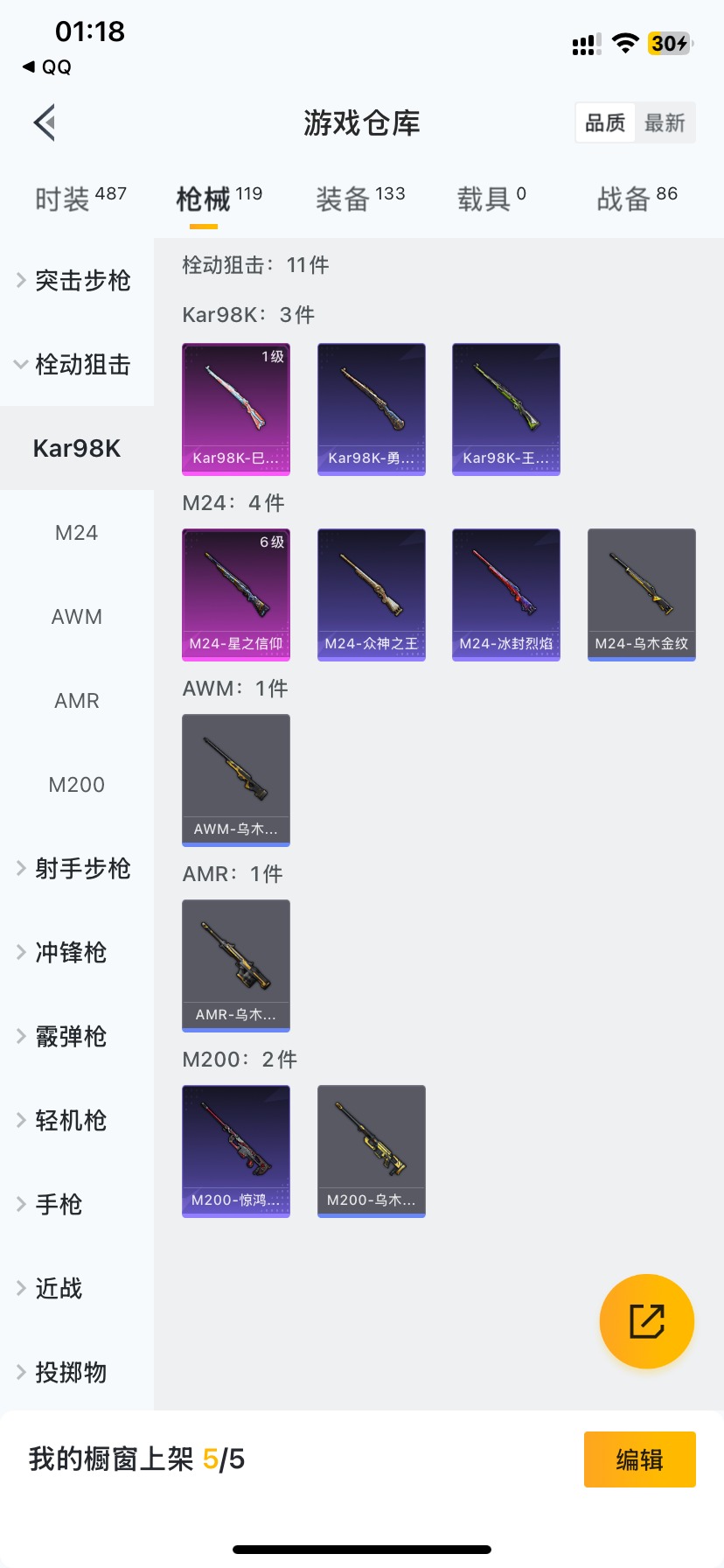Switch to the 载具 tab
Image resolution: width=724 pixels, height=1568 pixels.
click(x=491, y=199)
